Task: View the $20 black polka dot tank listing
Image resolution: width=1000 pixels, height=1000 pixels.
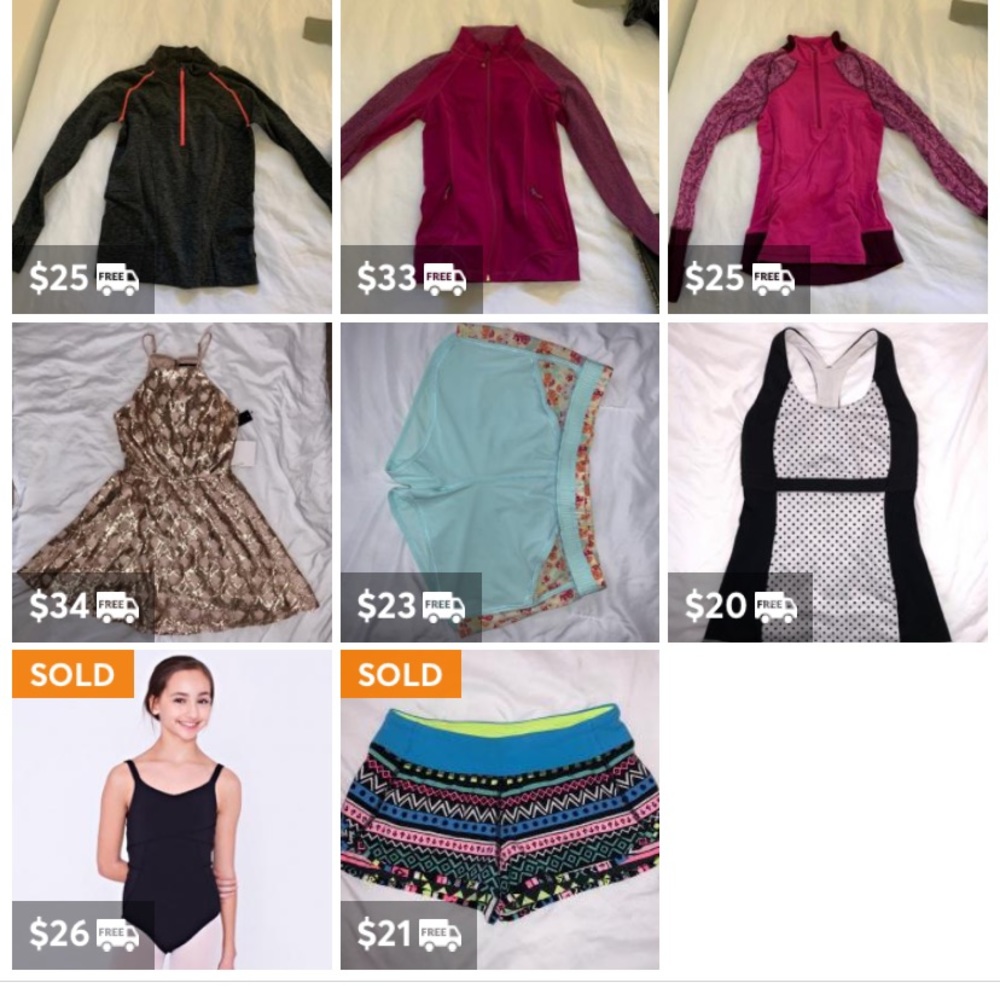Action: point(828,482)
